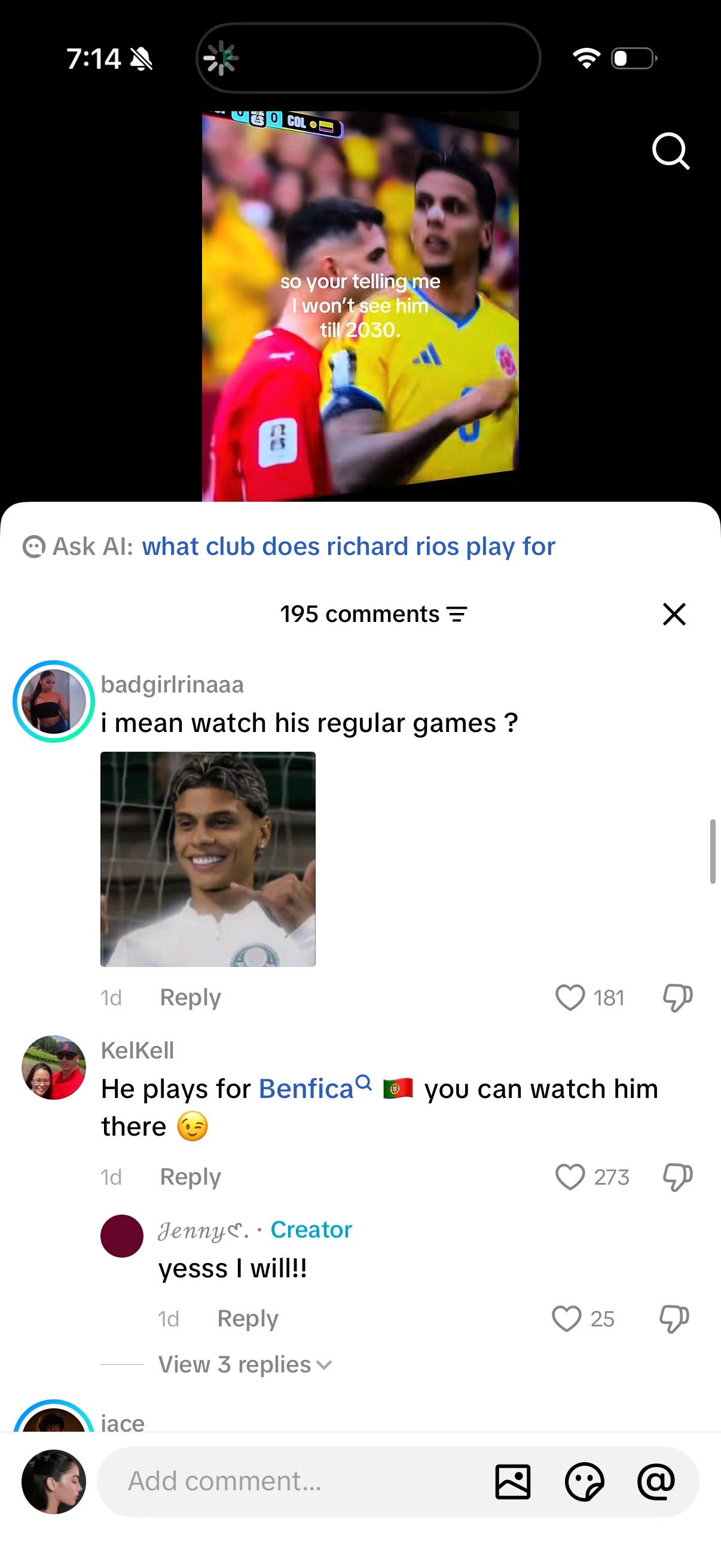Open the sticker picker in comment box
The width and height of the screenshot is (721, 1568).
(584, 1481)
